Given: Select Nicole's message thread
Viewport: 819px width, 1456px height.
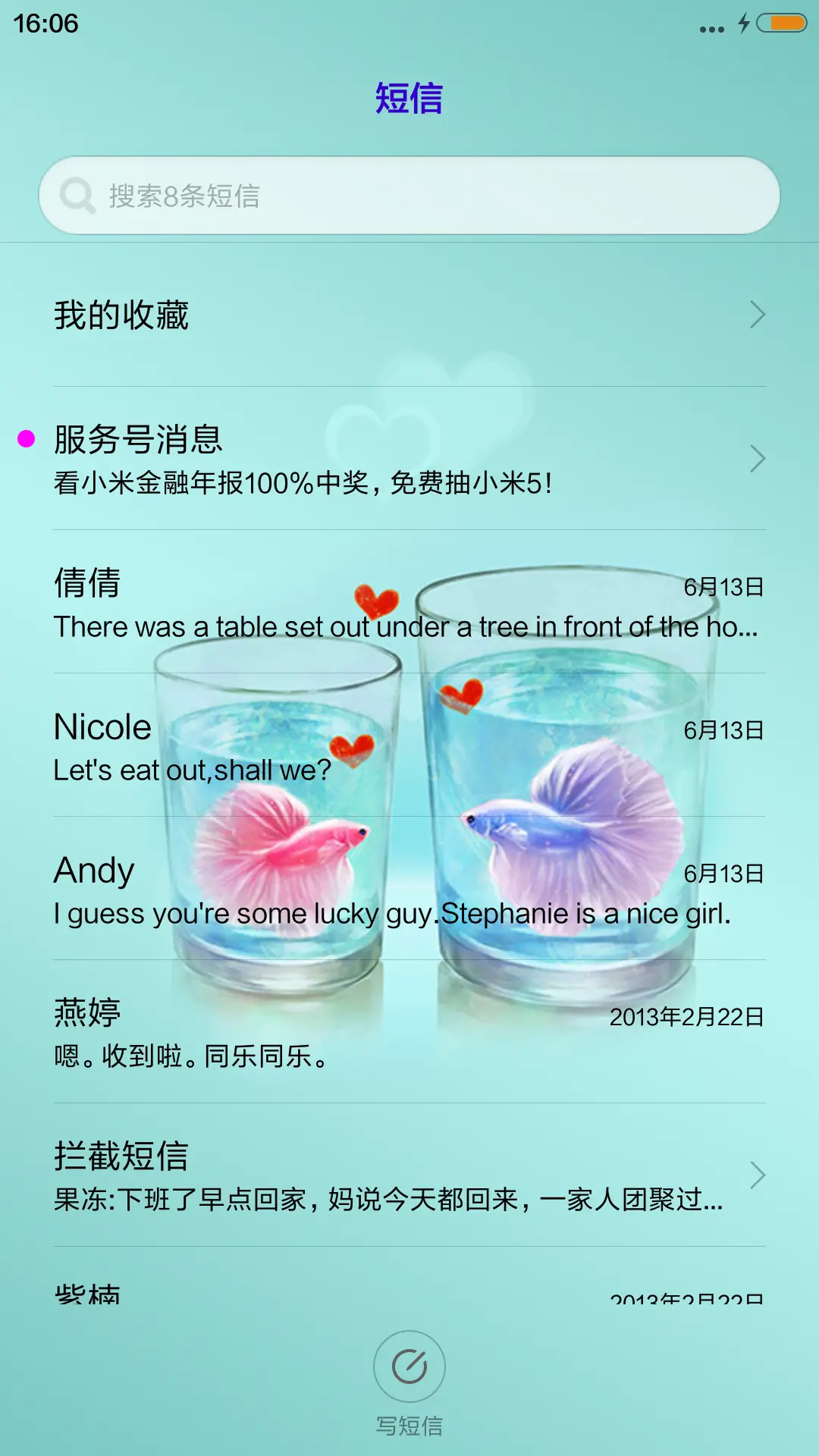Looking at the screenshot, I should point(303,747).
